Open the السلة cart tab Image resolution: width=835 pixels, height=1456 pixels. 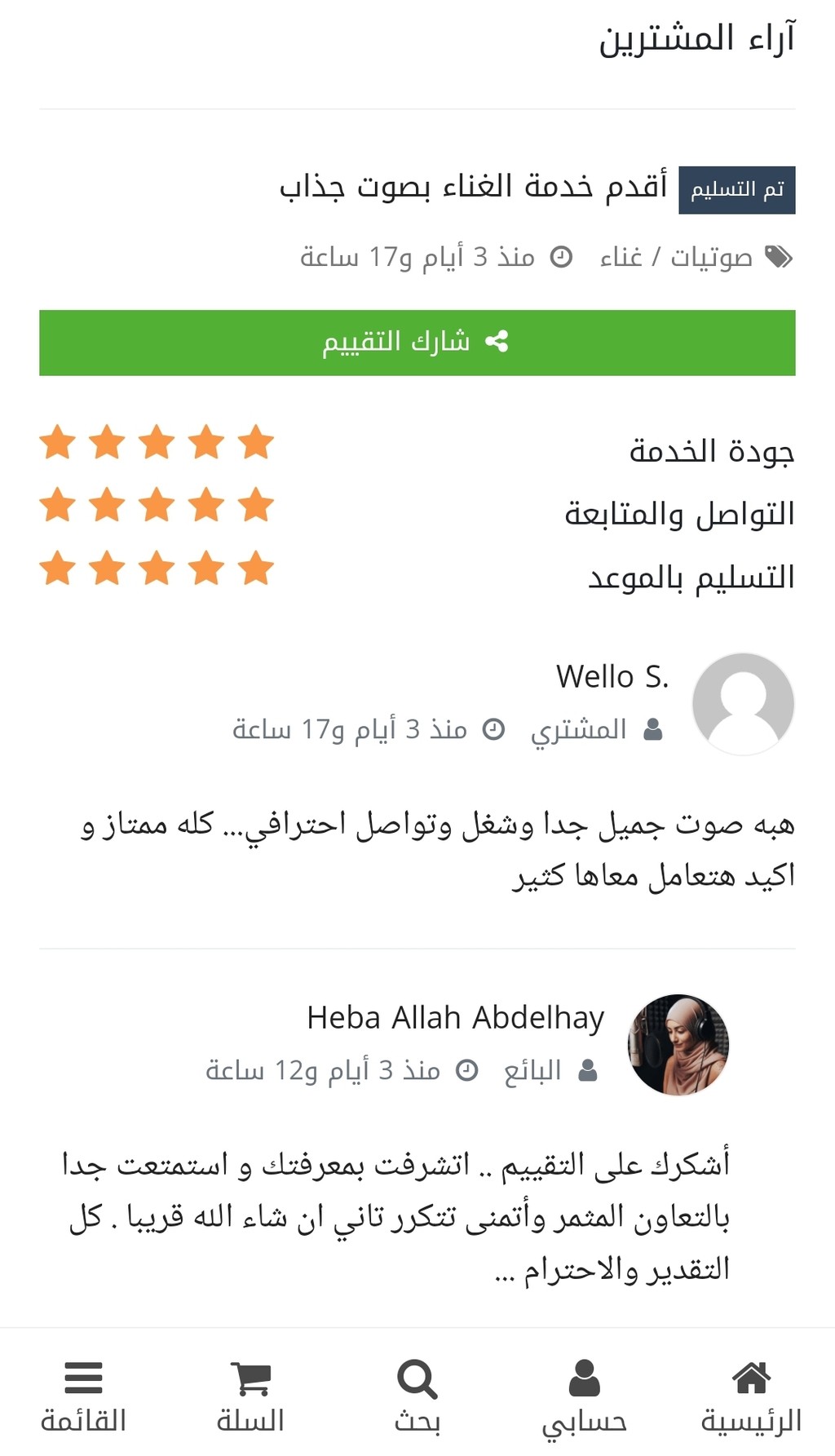tap(250, 1396)
